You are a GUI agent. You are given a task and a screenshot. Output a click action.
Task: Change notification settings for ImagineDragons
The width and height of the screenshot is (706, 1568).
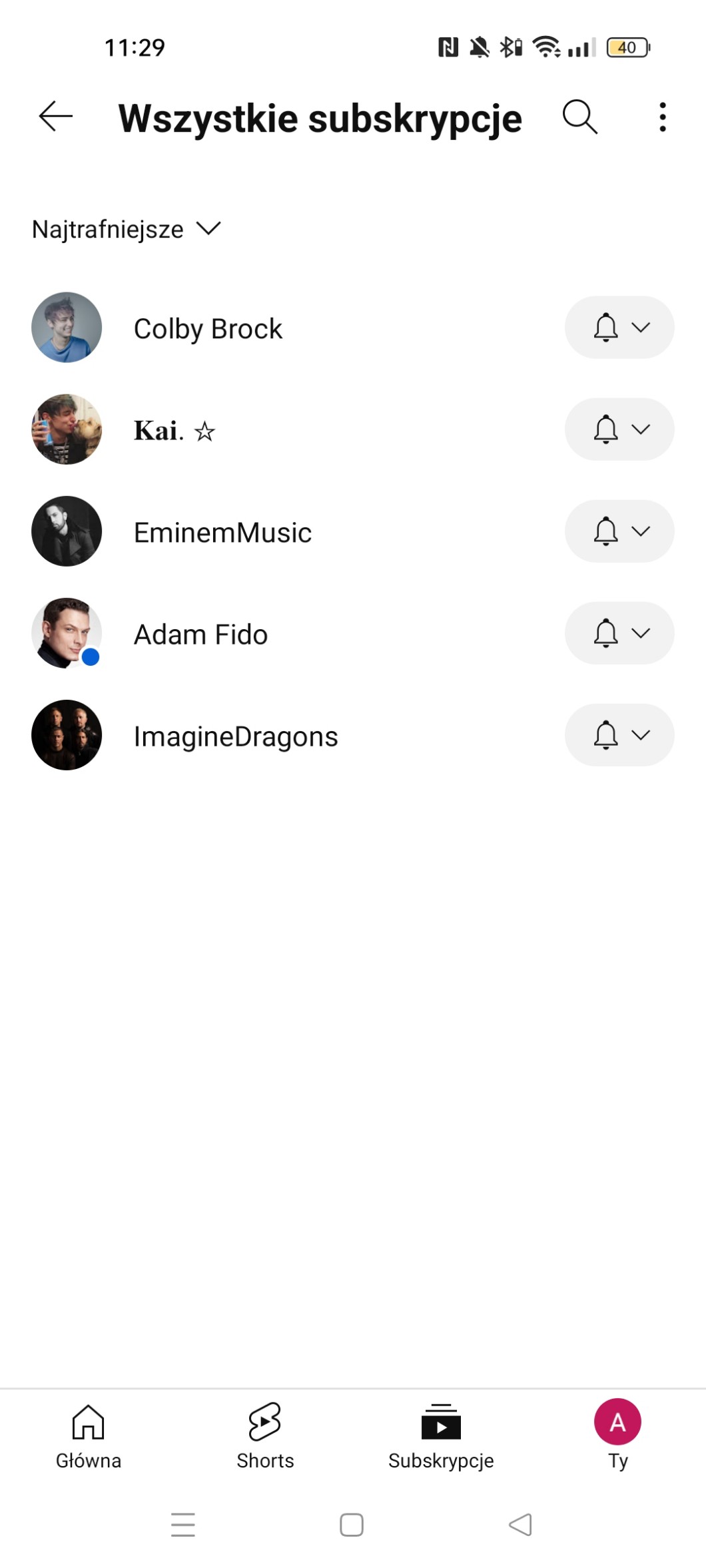[x=619, y=735]
